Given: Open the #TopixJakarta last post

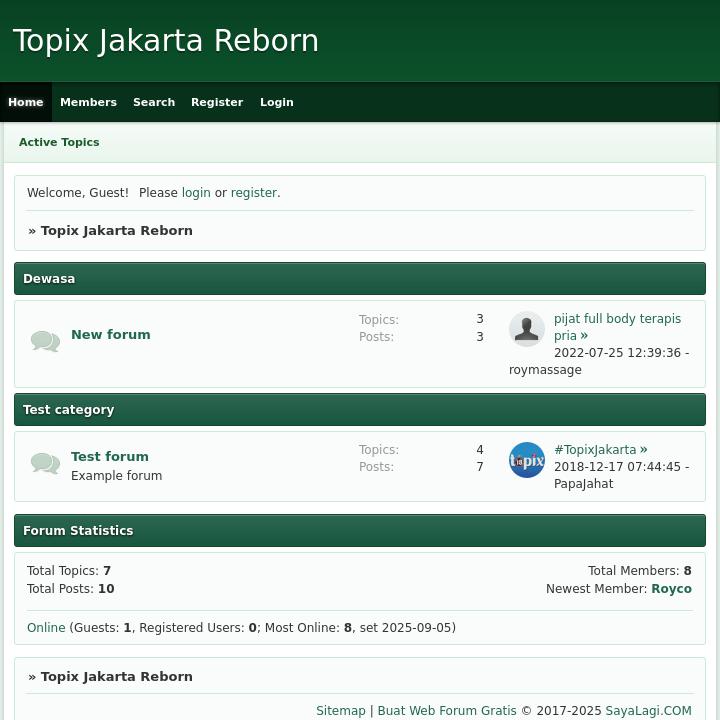Looking at the screenshot, I should (x=595, y=450).
